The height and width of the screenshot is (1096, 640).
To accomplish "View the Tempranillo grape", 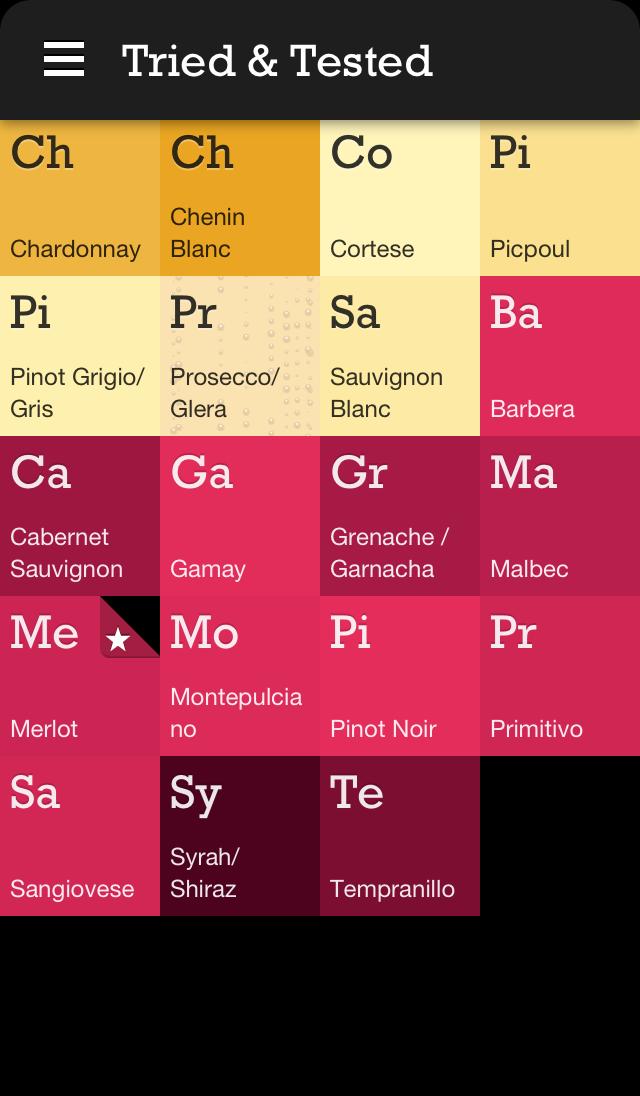I will [400, 836].
